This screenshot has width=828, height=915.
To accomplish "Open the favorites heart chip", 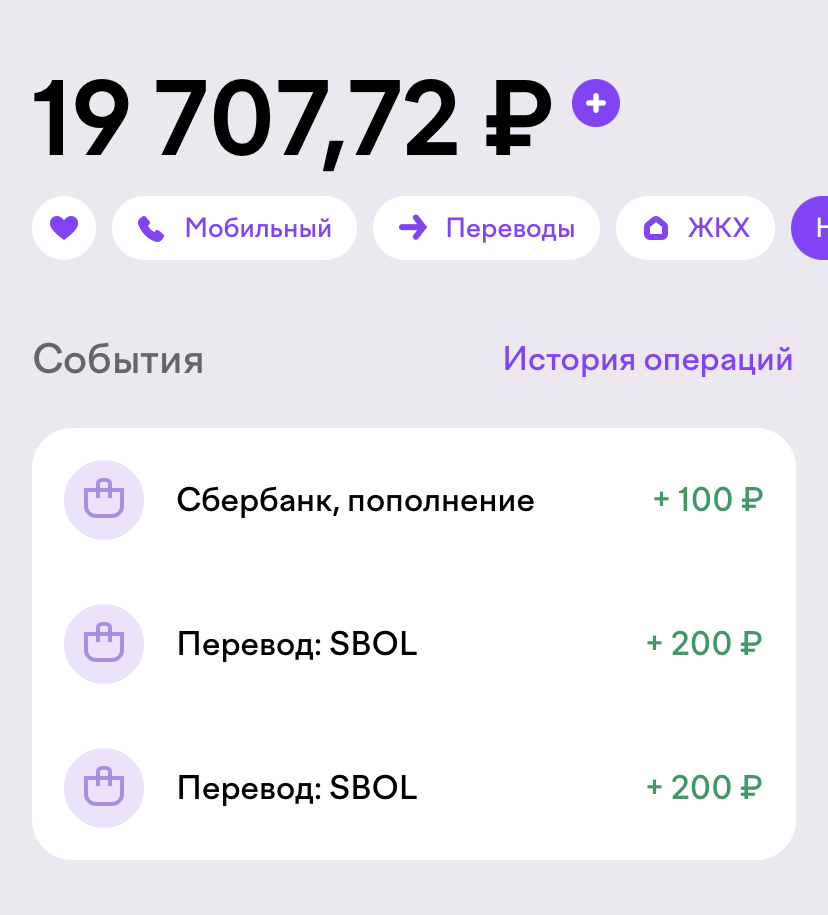I will 64,228.
